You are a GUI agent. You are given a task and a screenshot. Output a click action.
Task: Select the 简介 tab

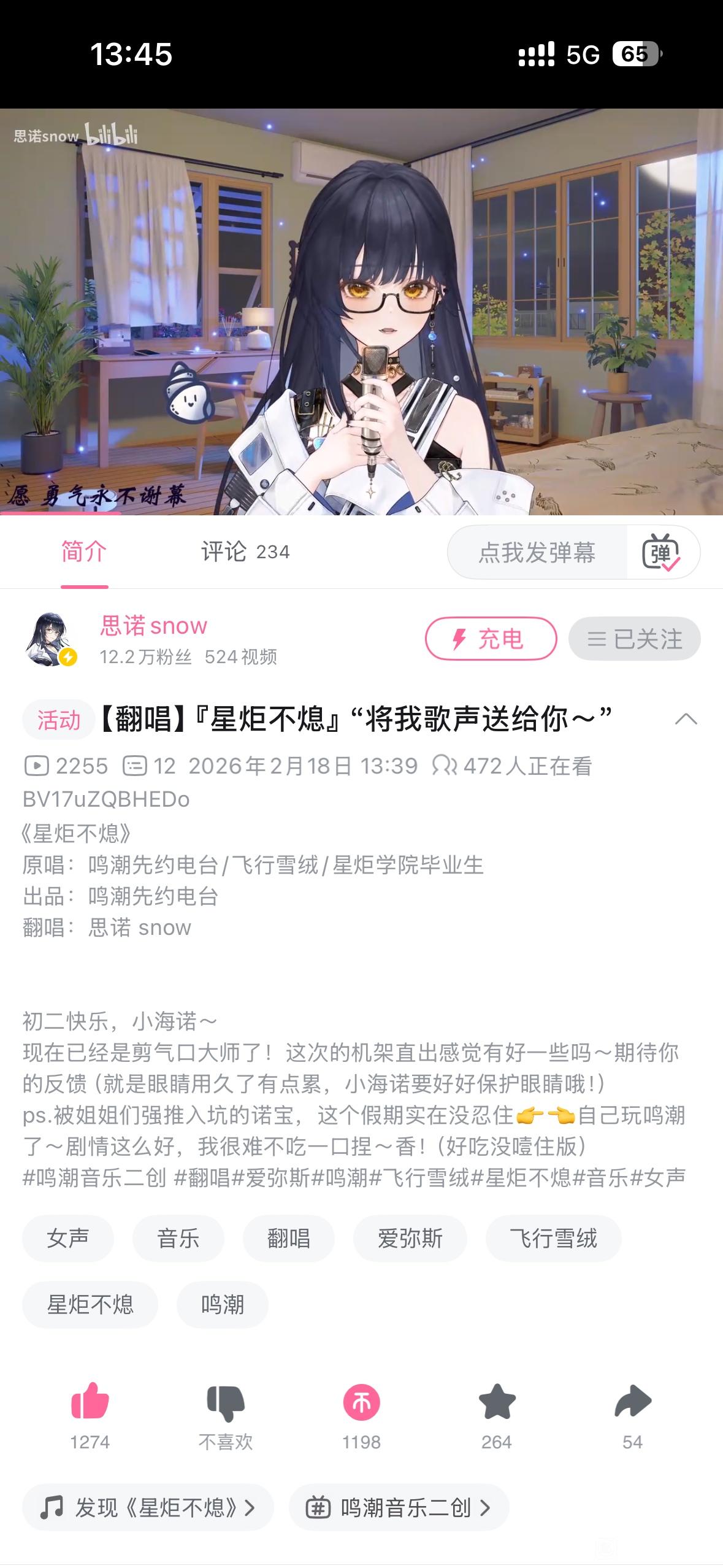coord(84,552)
